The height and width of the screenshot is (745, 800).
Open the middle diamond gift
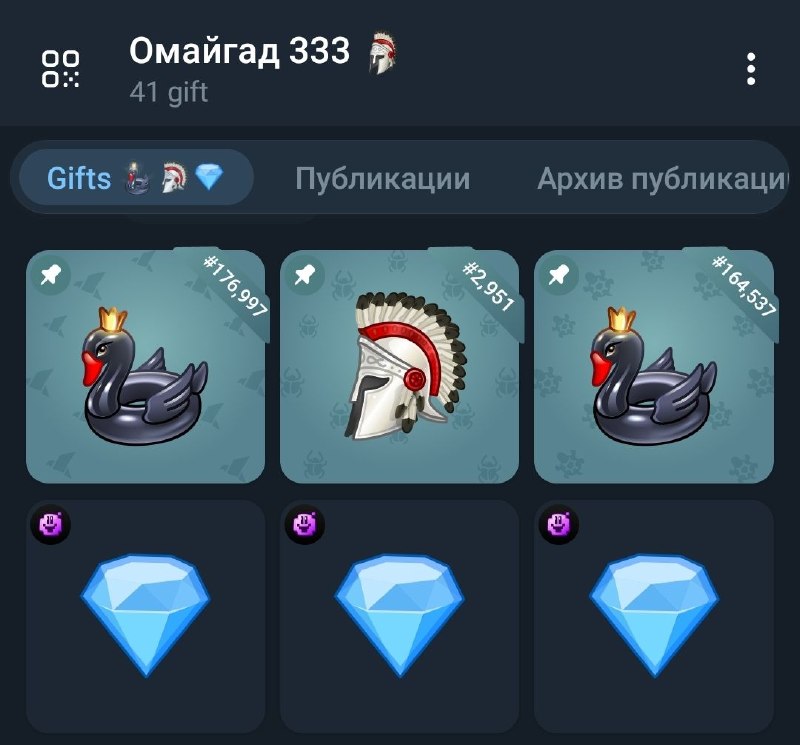point(399,616)
